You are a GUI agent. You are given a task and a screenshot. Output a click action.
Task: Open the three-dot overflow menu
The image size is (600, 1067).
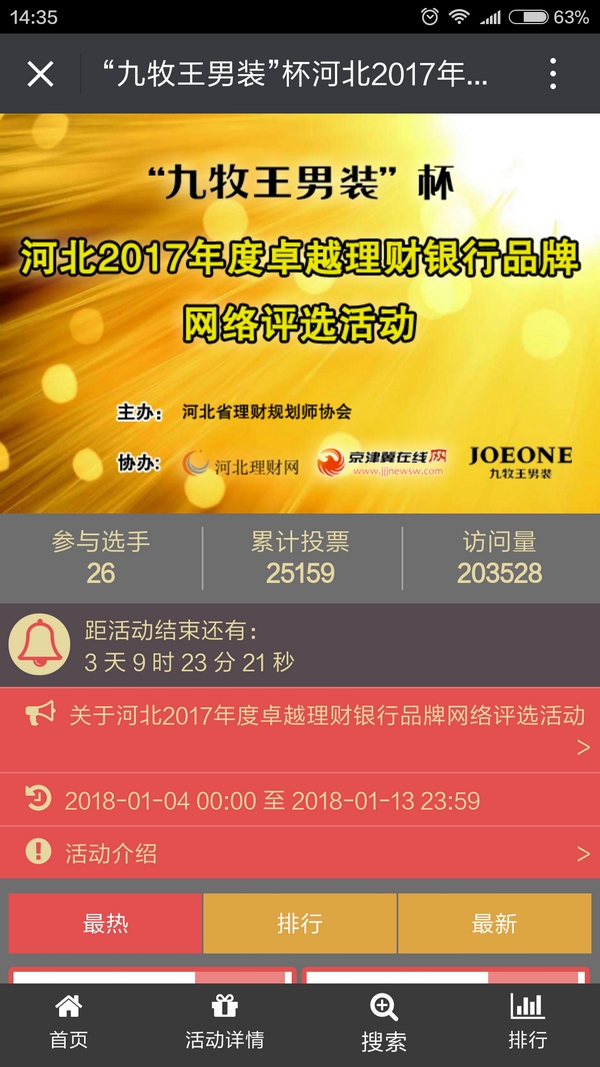[552, 74]
